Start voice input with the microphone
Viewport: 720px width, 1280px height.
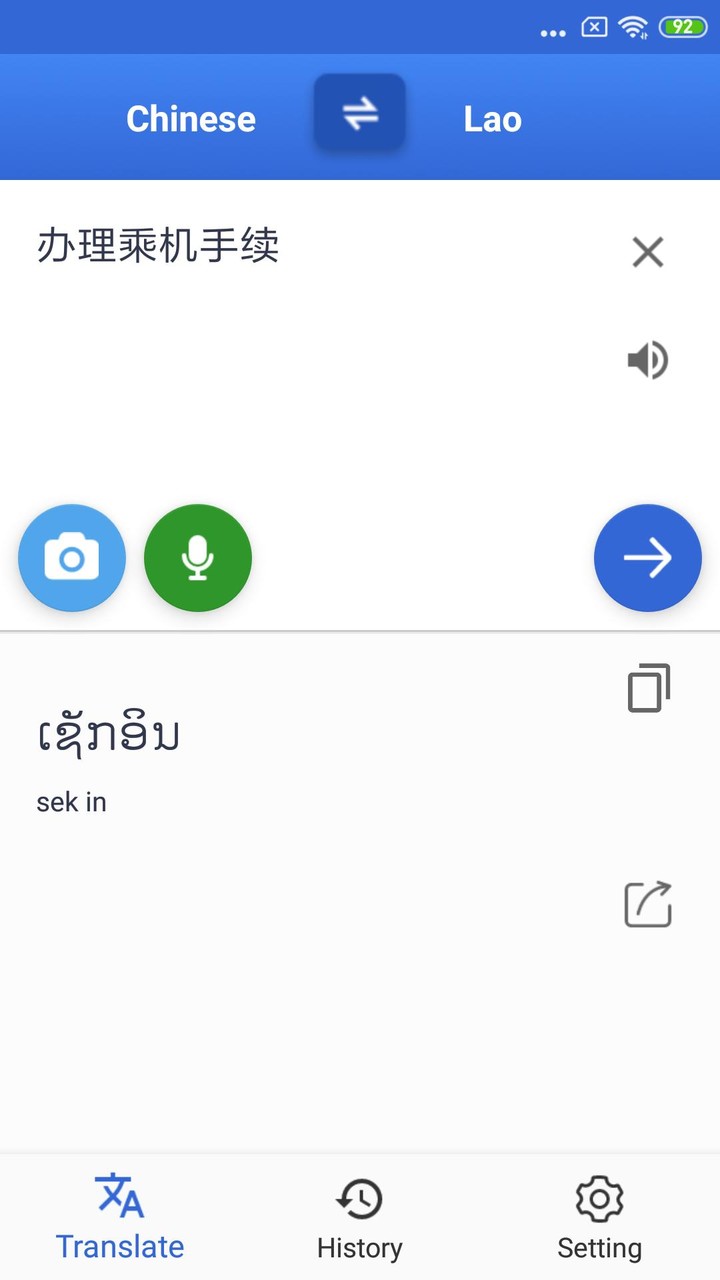click(198, 558)
